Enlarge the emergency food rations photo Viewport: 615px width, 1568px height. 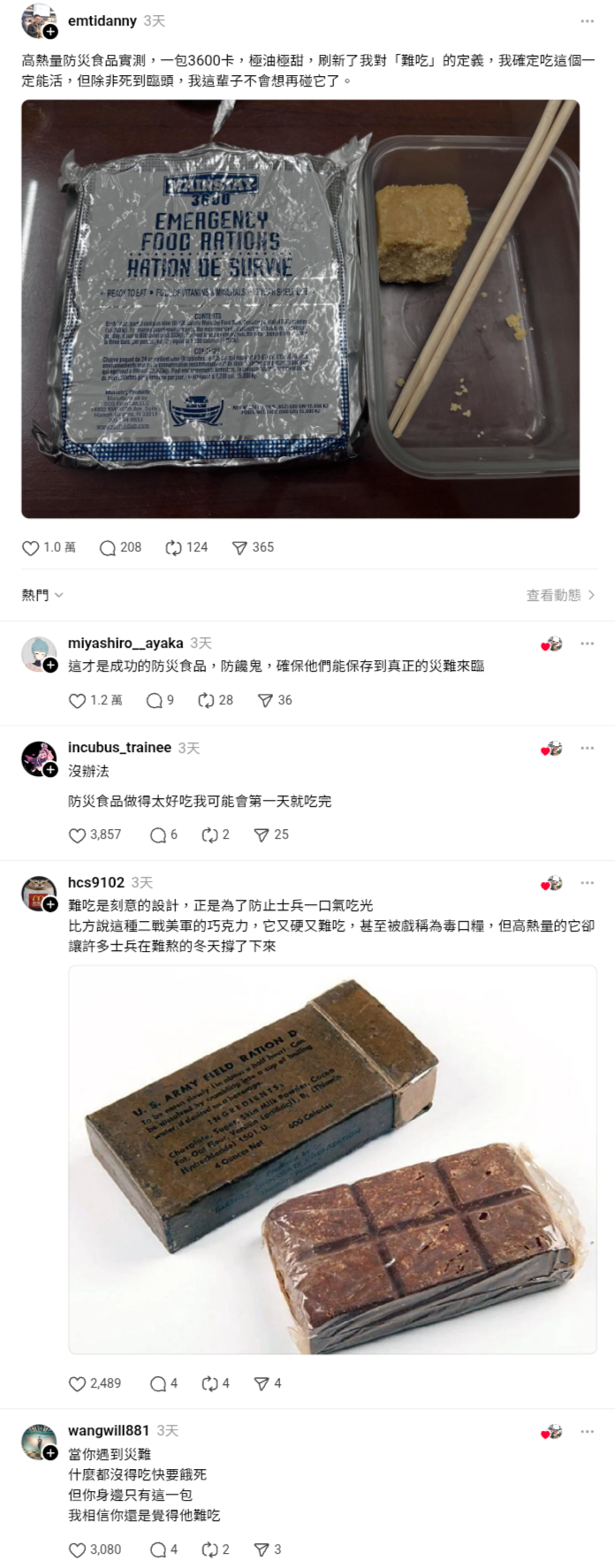point(300,308)
